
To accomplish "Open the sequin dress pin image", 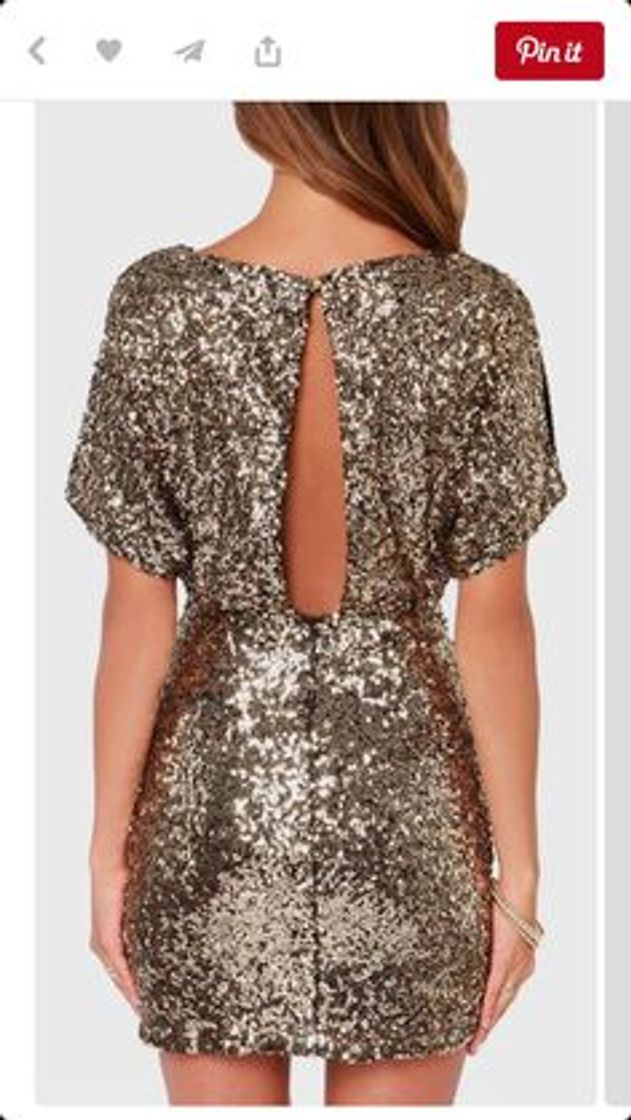I will tap(315, 600).
